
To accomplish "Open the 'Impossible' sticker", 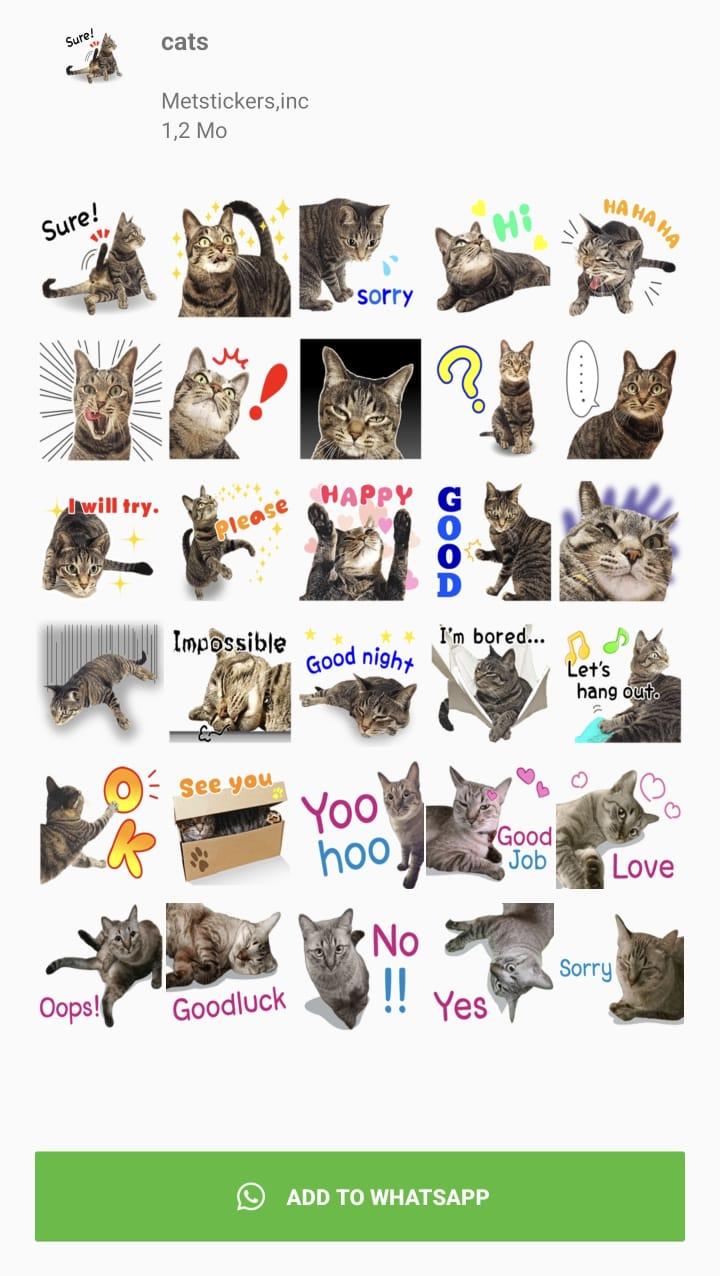I will click(x=230, y=683).
